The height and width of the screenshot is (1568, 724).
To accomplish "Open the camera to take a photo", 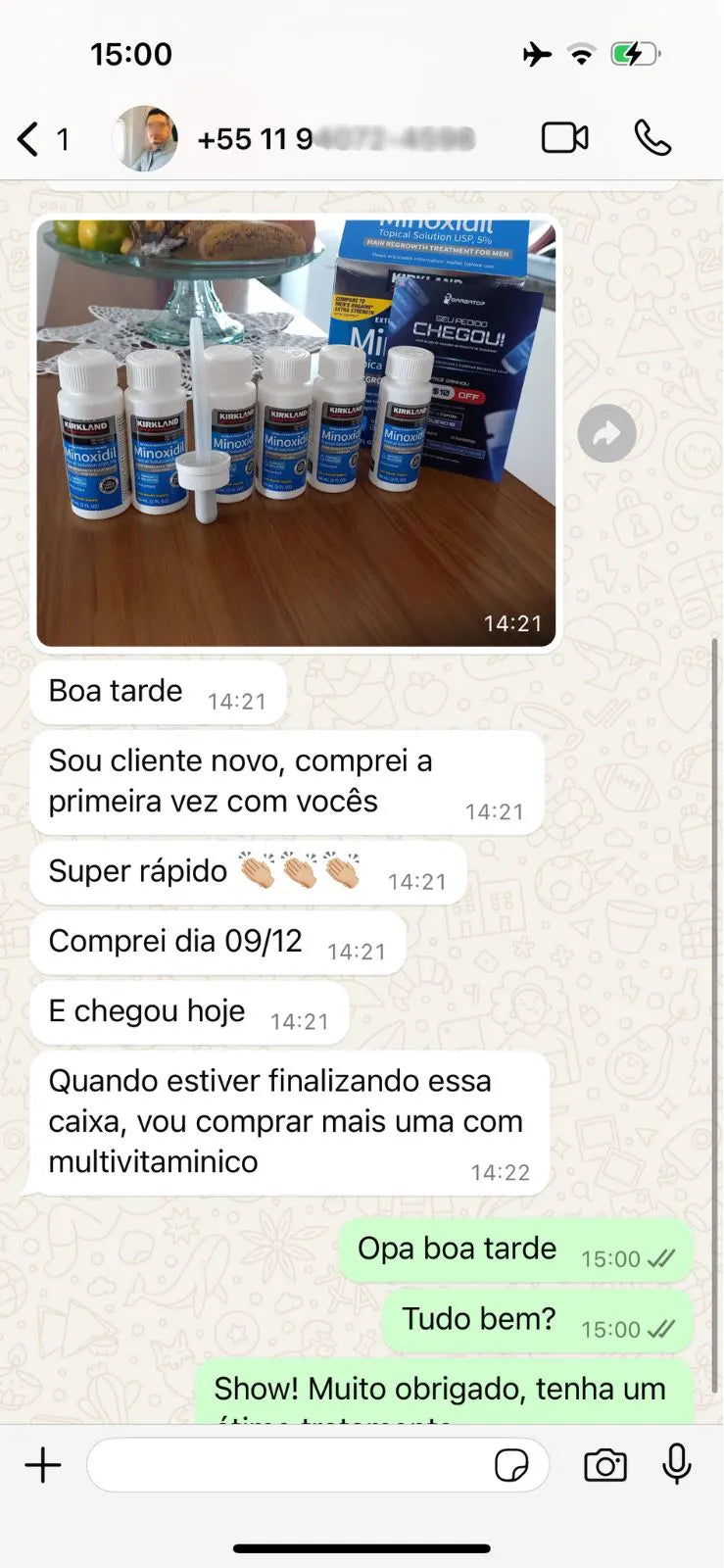I will coord(604,1465).
